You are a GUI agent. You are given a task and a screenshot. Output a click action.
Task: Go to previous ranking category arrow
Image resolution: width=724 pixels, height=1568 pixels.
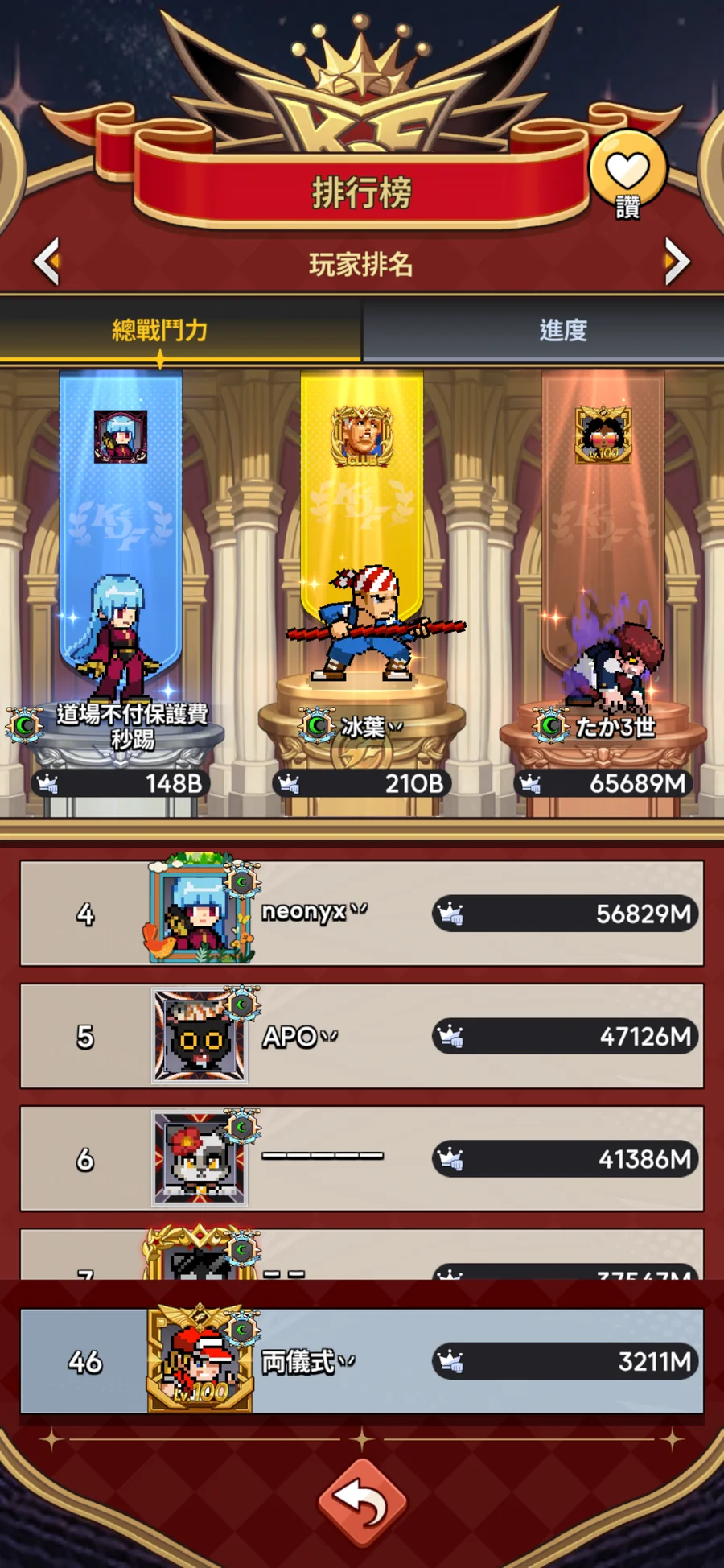[x=47, y=261]
